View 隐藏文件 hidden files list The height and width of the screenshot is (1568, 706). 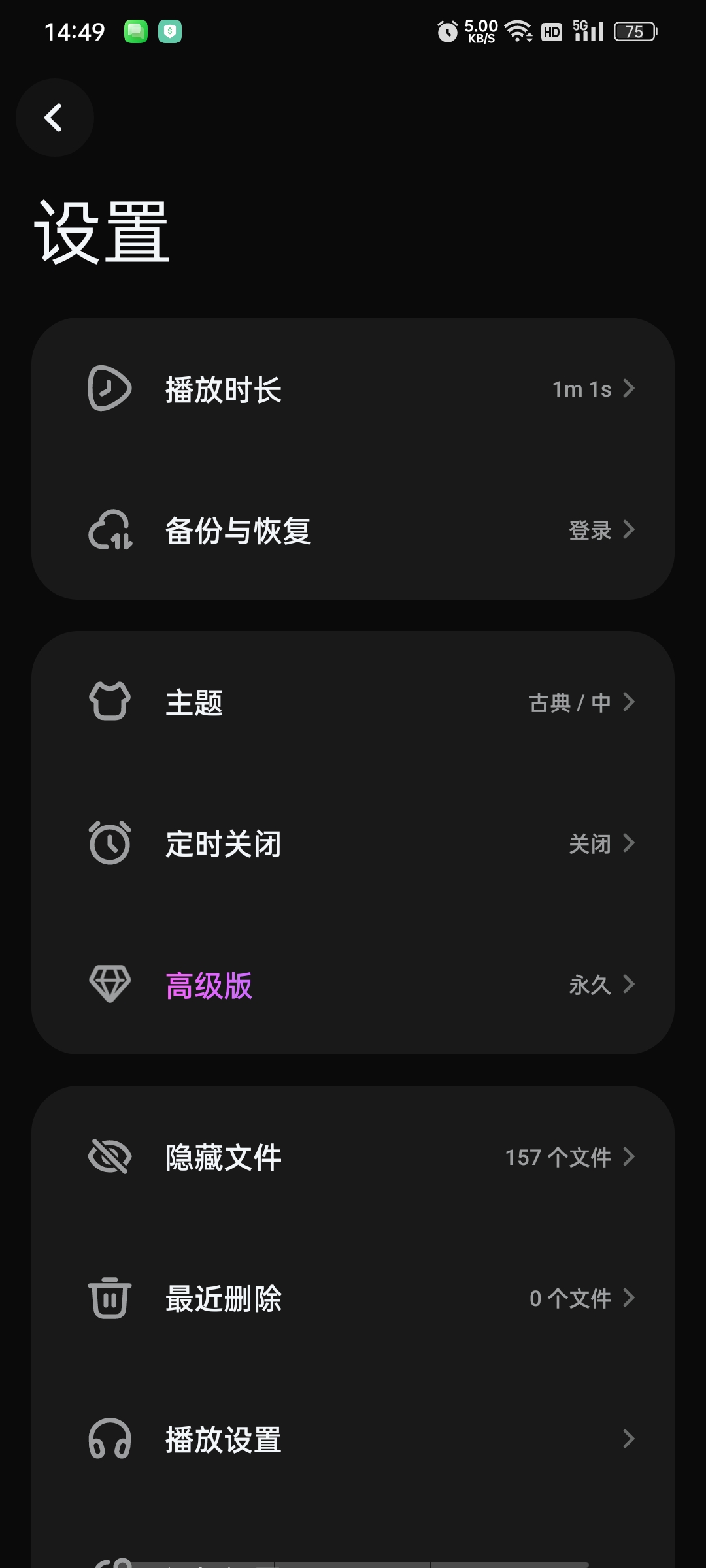coord(353,1157)
